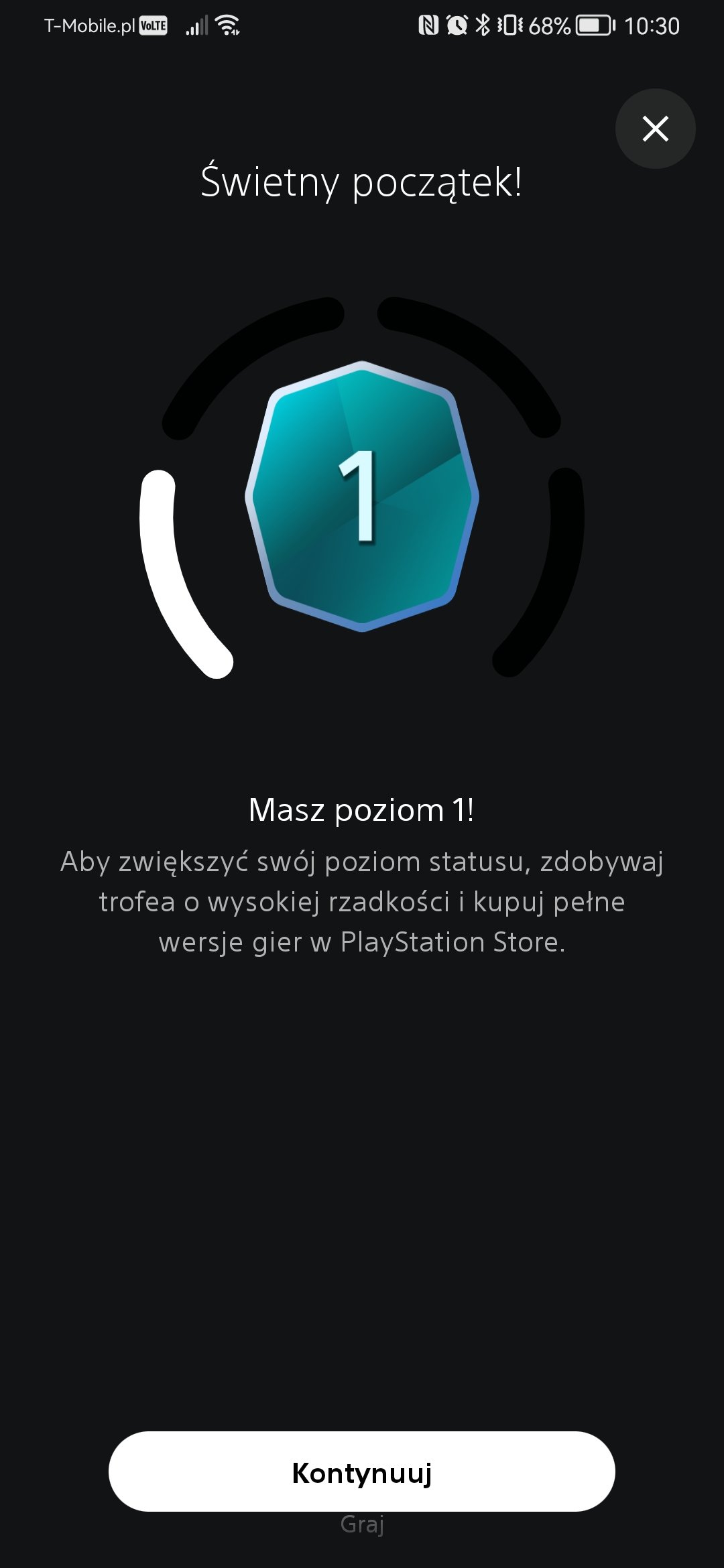Close the level status screen
This screenshot has height=1568, width=724.
pyautogui.click(x=655, y=129)
